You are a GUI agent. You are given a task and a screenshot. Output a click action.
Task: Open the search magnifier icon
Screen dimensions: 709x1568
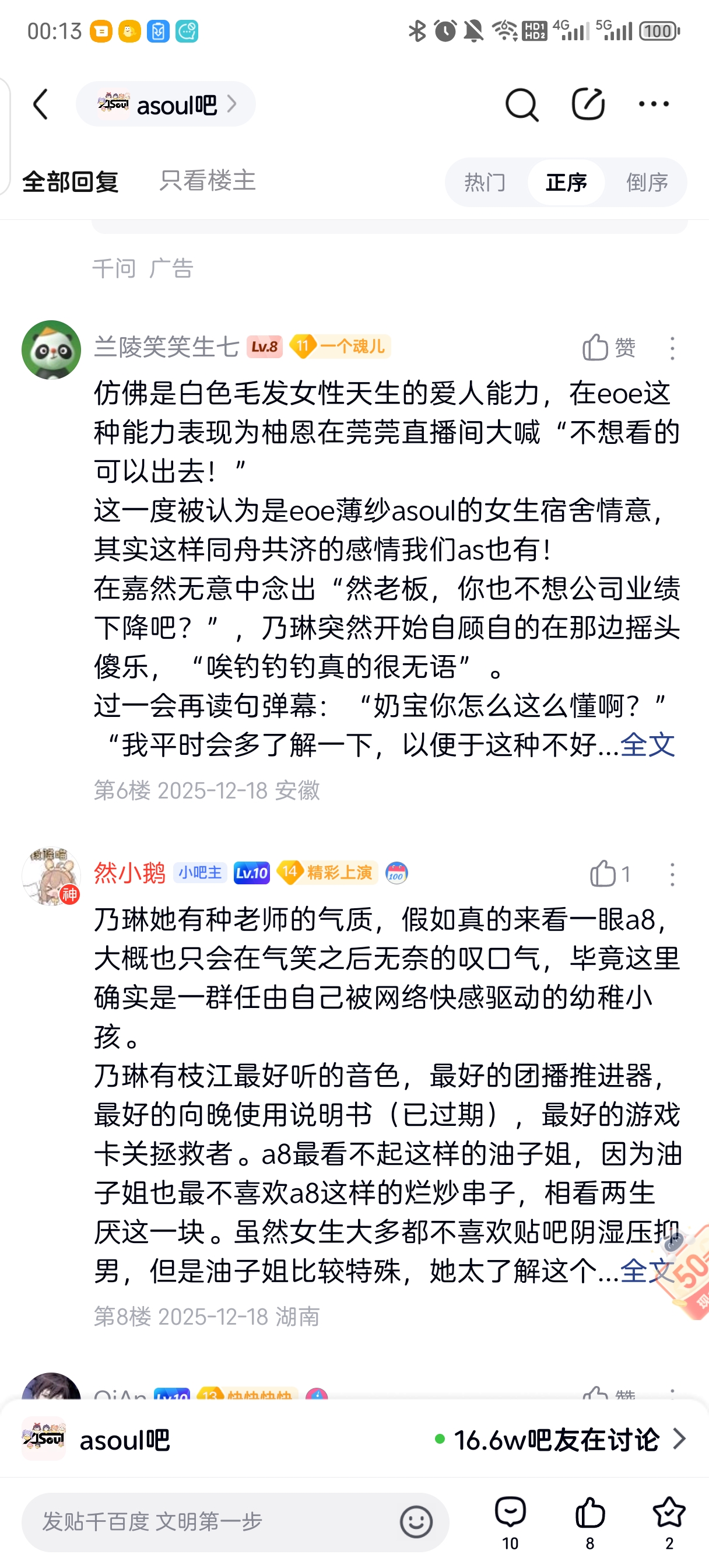pos(522,104)
